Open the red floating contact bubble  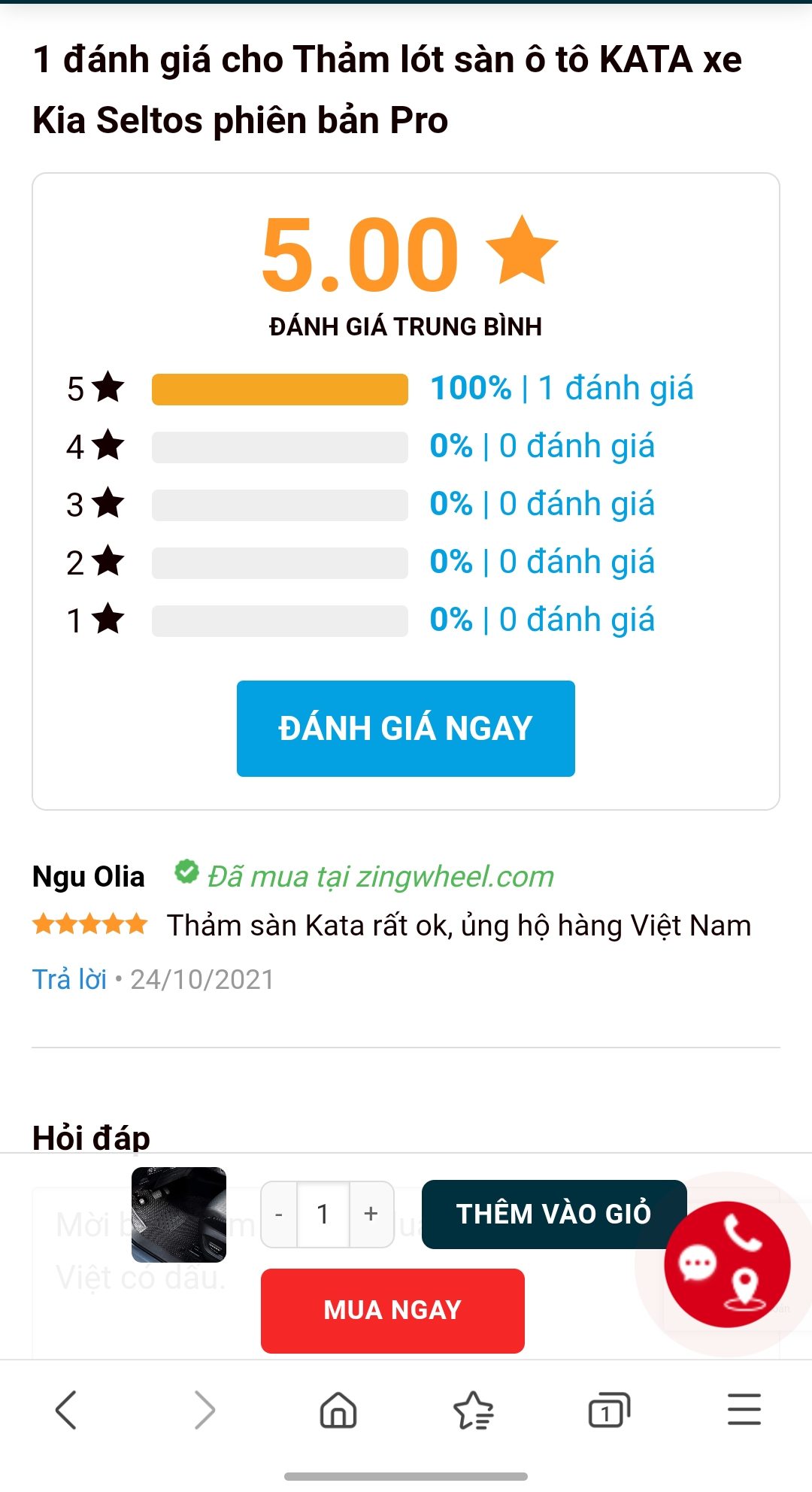tap(727, 1264)
